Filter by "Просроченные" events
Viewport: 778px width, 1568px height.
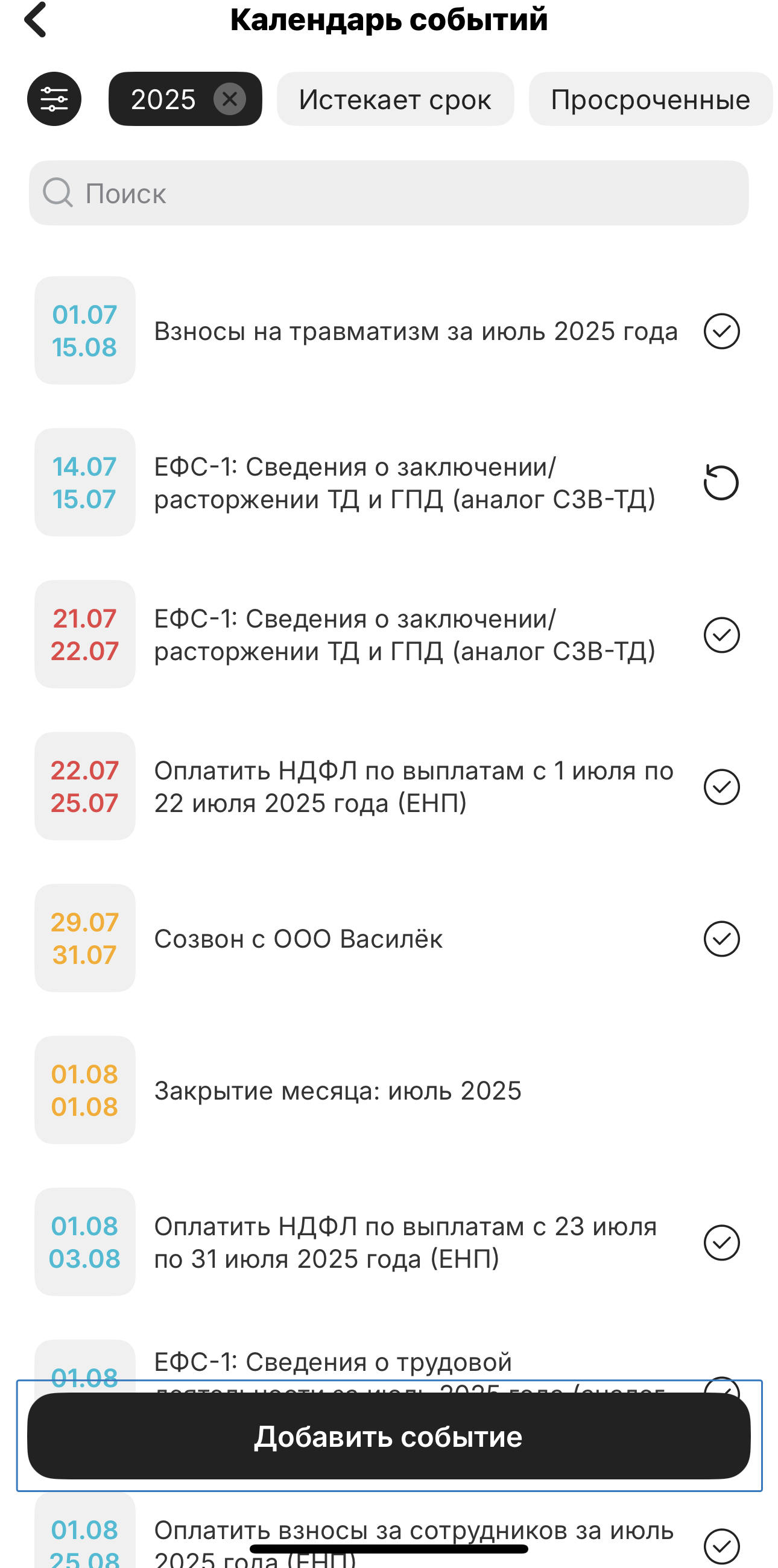650,99
